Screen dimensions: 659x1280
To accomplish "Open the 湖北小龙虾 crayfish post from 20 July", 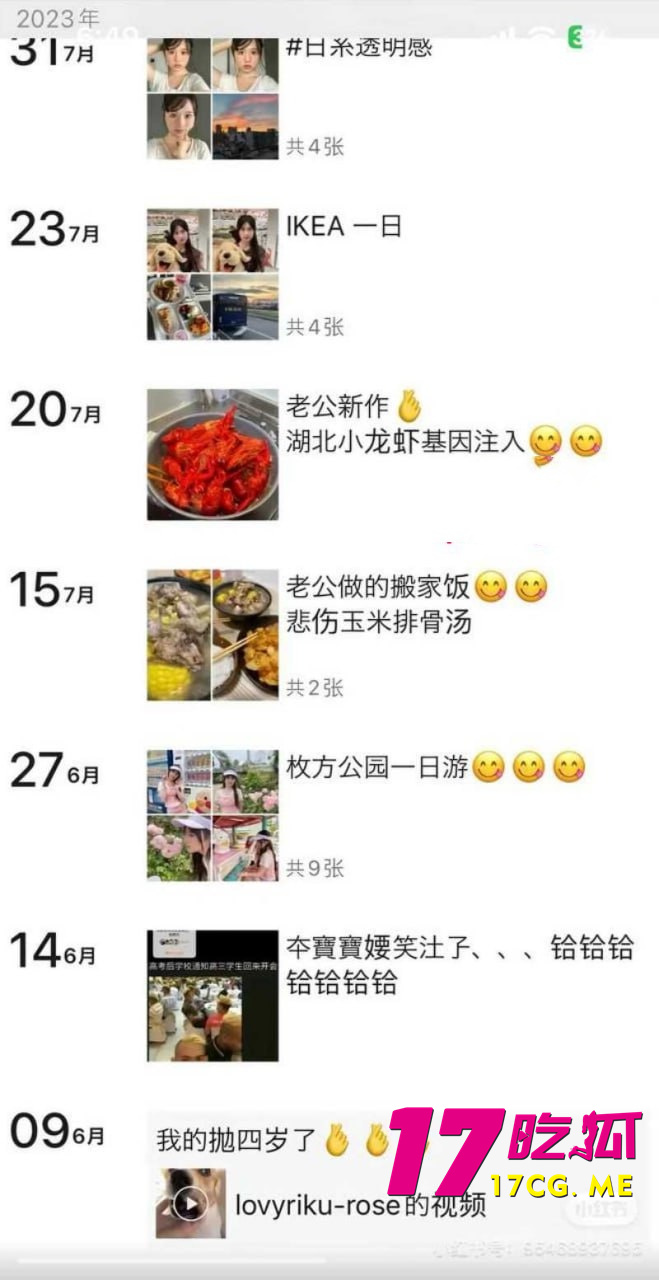I will tap(213, 454).
